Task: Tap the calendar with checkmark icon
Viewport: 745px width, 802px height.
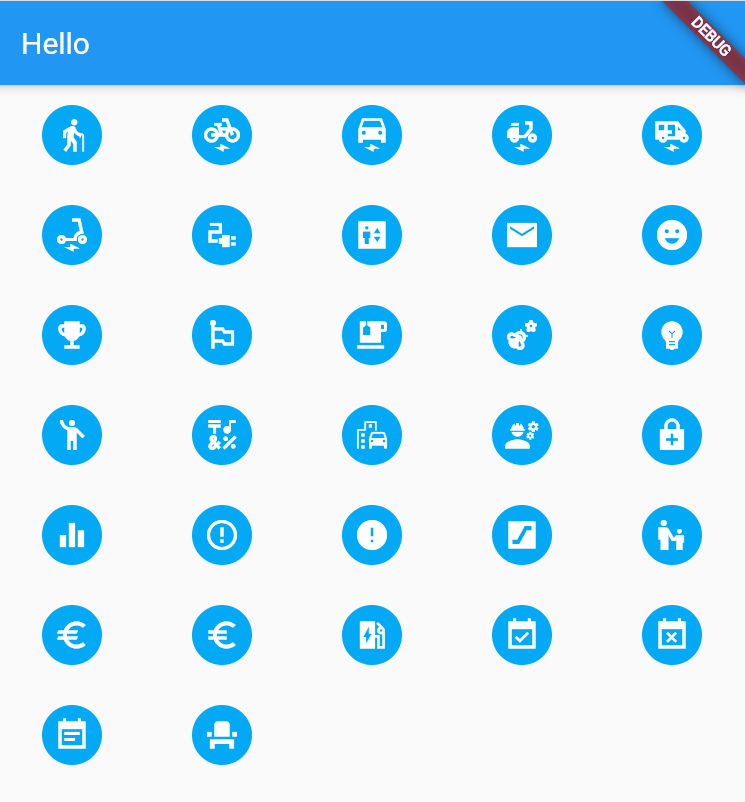Action: tap(522, 635)
